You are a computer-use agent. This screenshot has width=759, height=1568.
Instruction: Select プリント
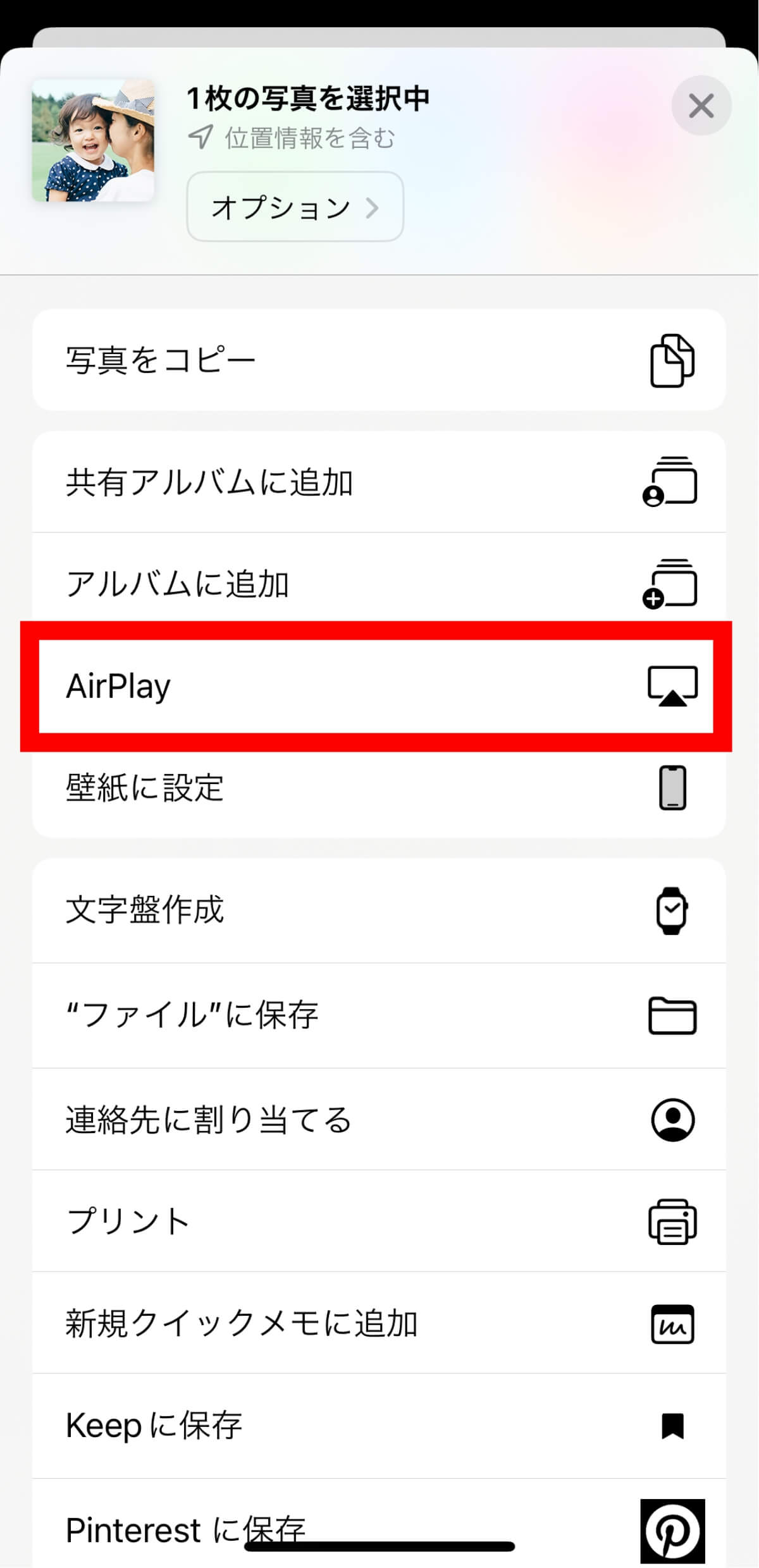[x=378, y=1221]
